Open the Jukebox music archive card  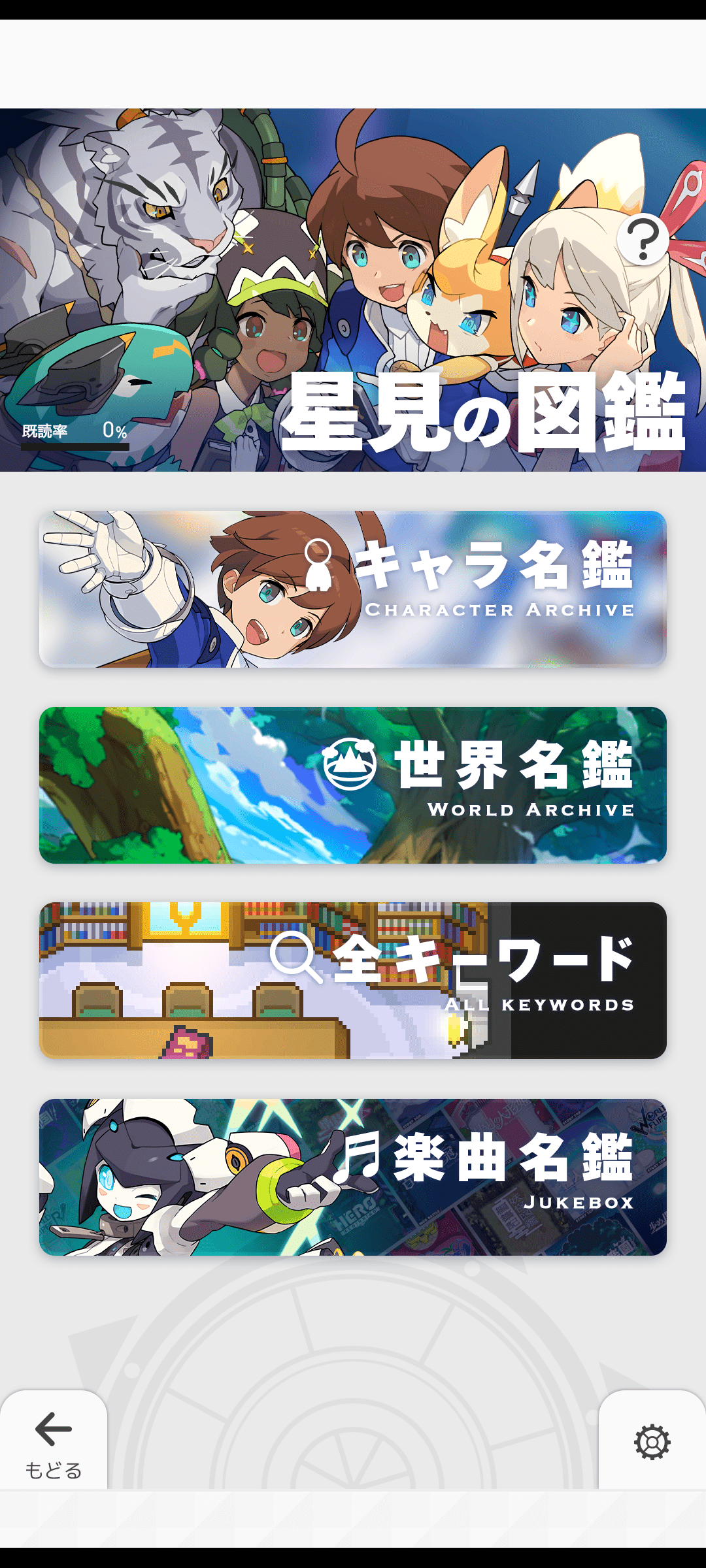(x=353, y=1177)
